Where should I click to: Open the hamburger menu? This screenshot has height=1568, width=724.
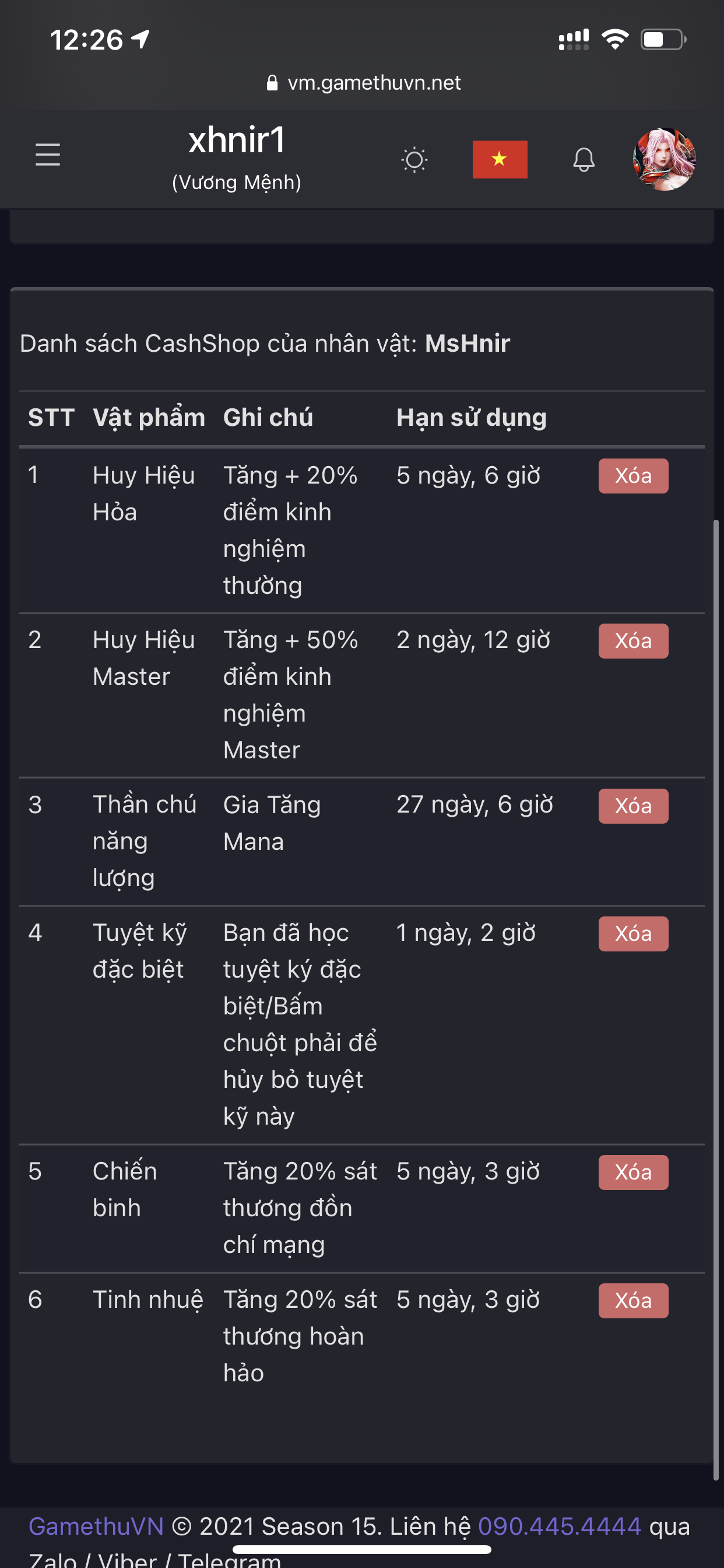[x=47, y=155]
